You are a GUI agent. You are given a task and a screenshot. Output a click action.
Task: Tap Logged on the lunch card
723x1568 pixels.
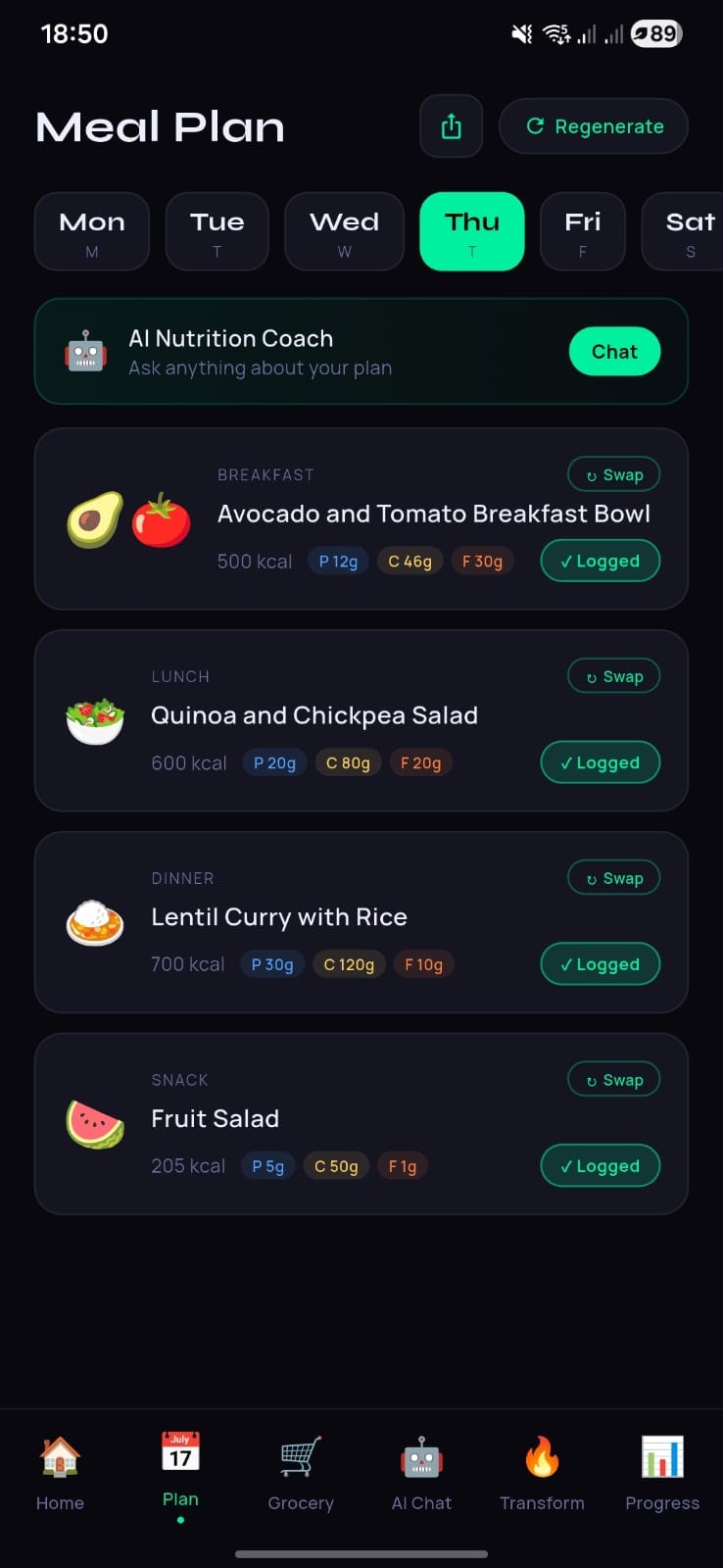click(x=600, y=763)
